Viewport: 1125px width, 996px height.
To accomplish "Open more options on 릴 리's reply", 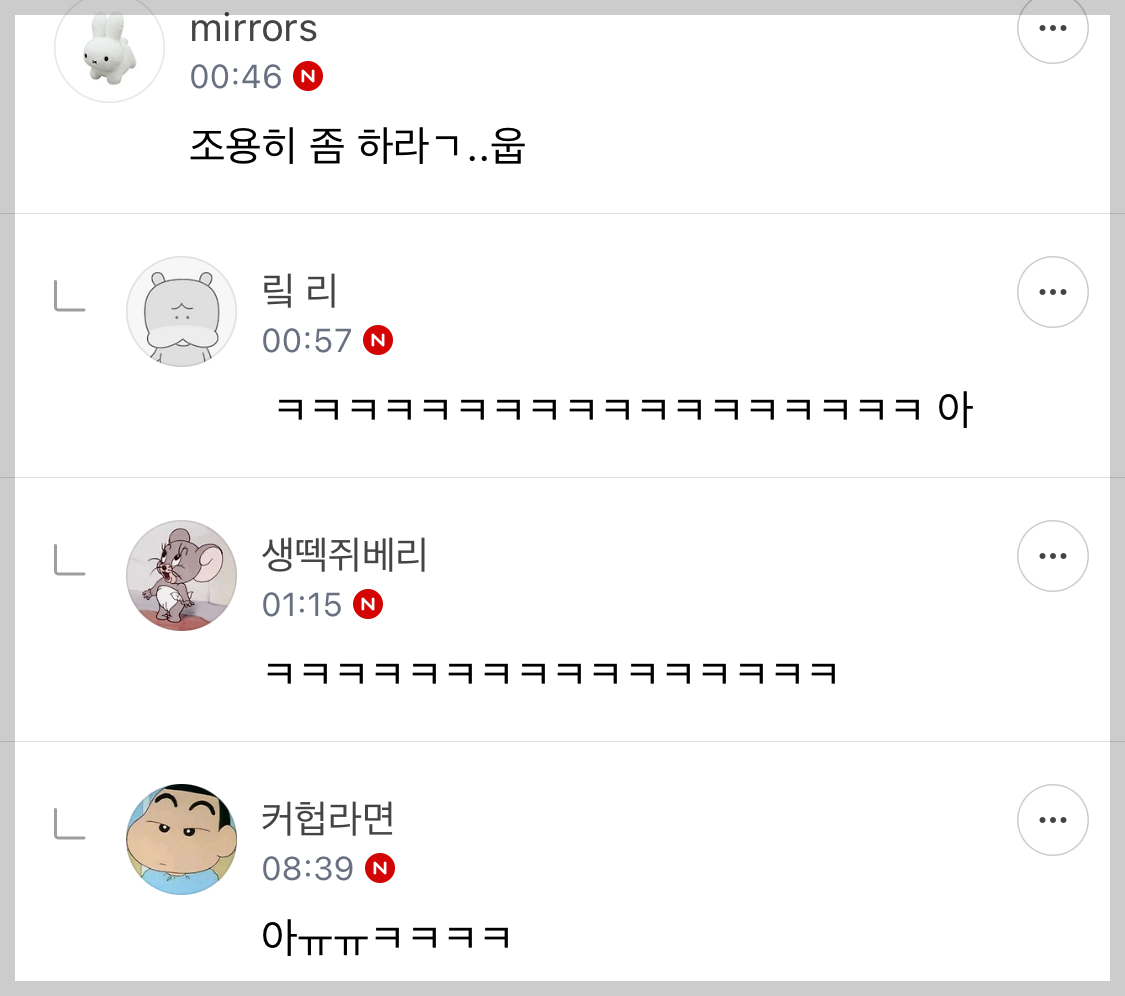I will pos(1053,292).
